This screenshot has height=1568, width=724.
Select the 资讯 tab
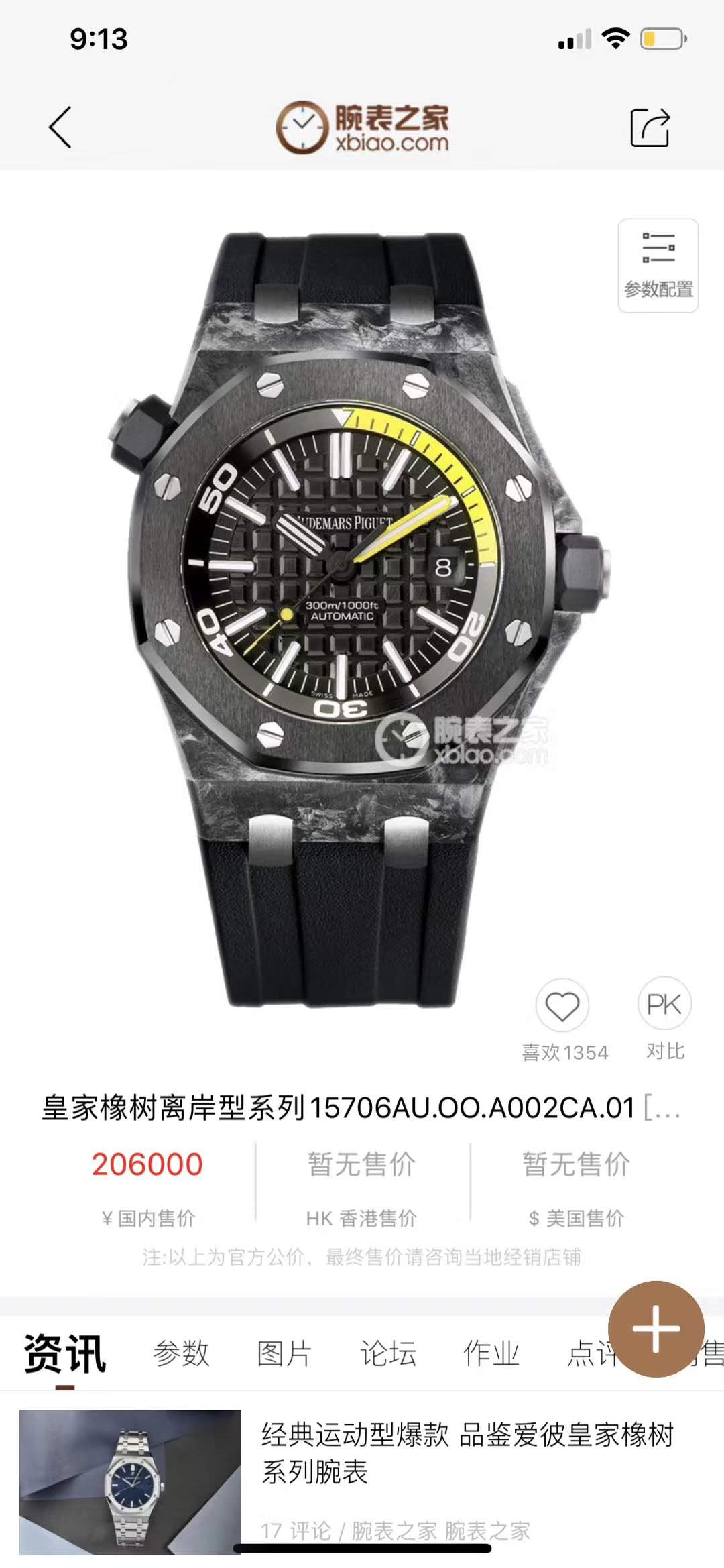[x=65, y=1353]
